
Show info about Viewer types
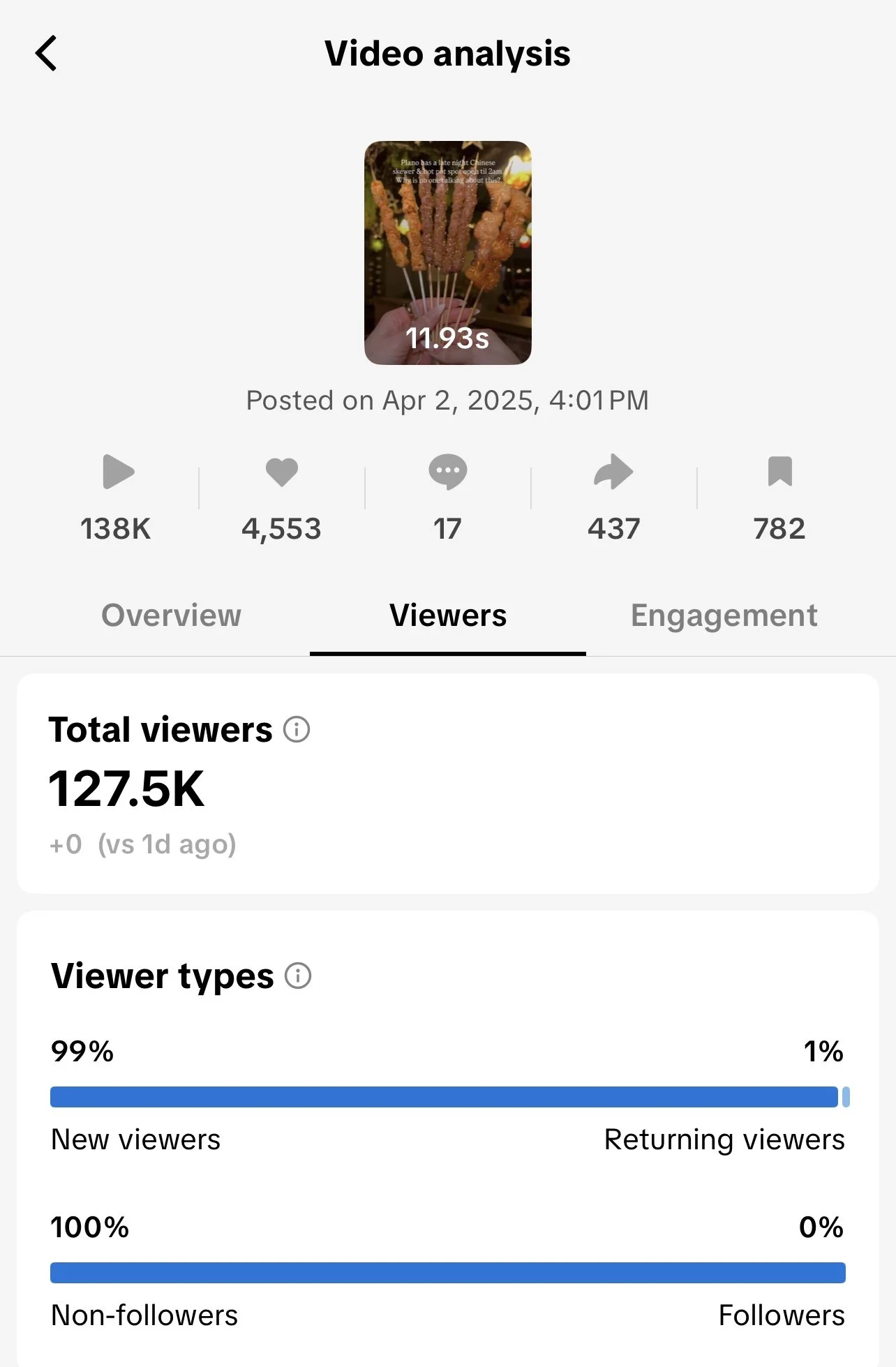pyautogui.click(x=298, y=976)
